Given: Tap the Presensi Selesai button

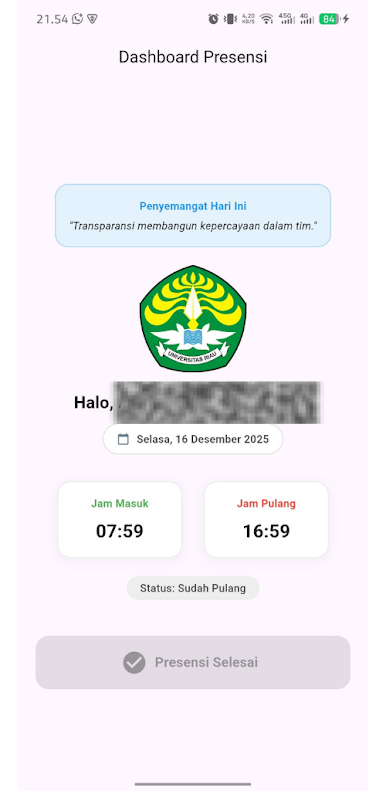Looking at the screenshot, I should pos(193,662).
